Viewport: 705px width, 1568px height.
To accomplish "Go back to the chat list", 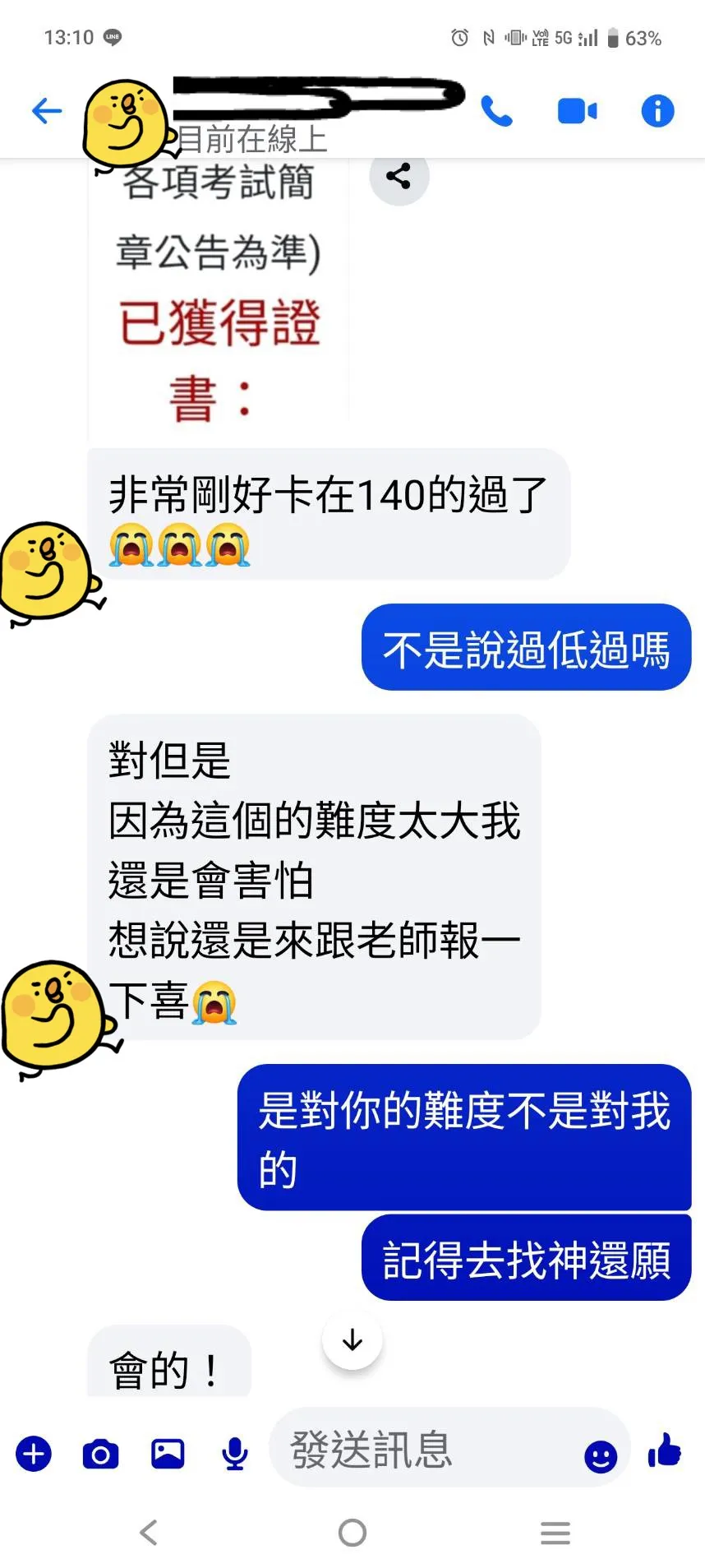I will pos(46,110).
